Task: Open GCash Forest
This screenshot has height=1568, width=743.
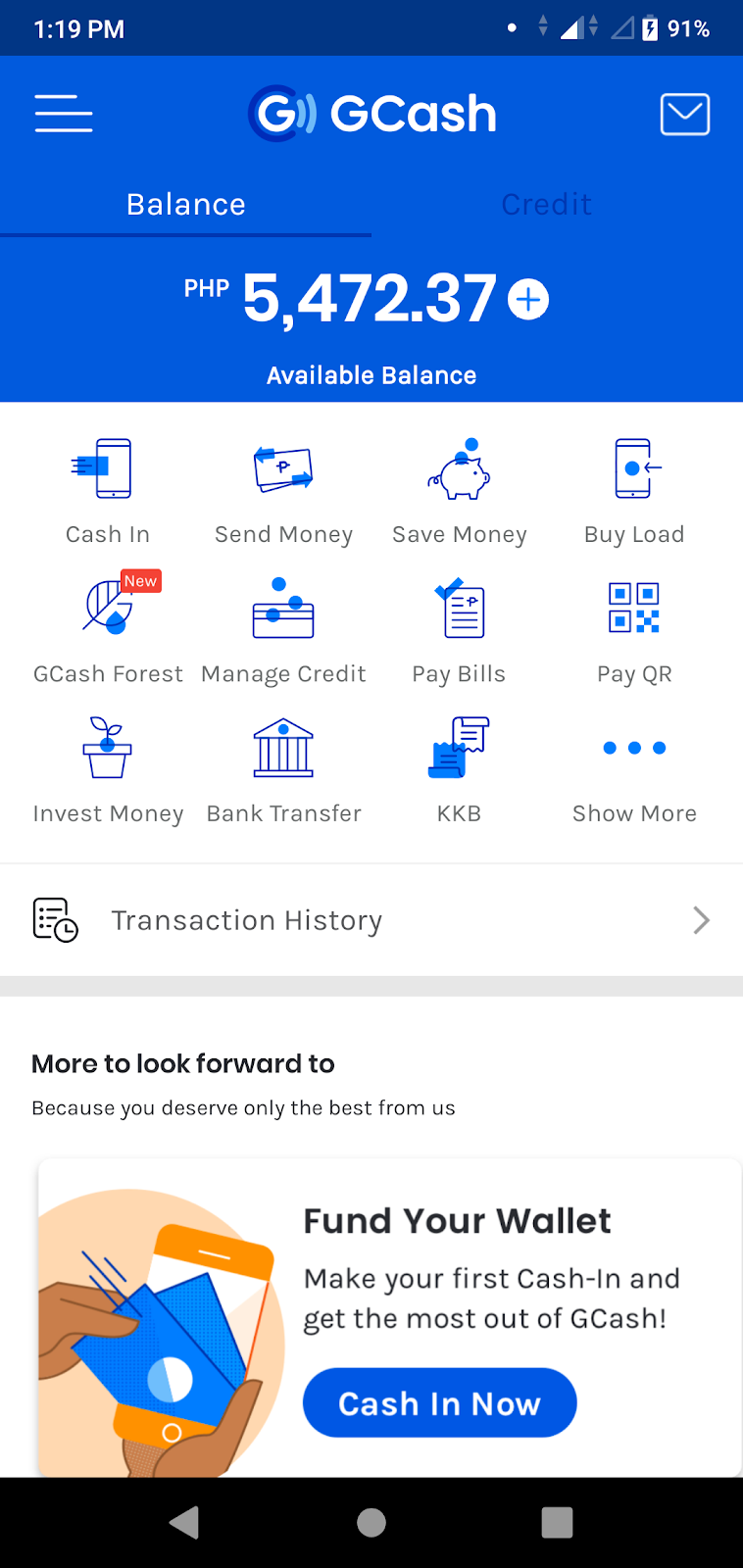Action: pyautogui.click(x=108, y=627)
